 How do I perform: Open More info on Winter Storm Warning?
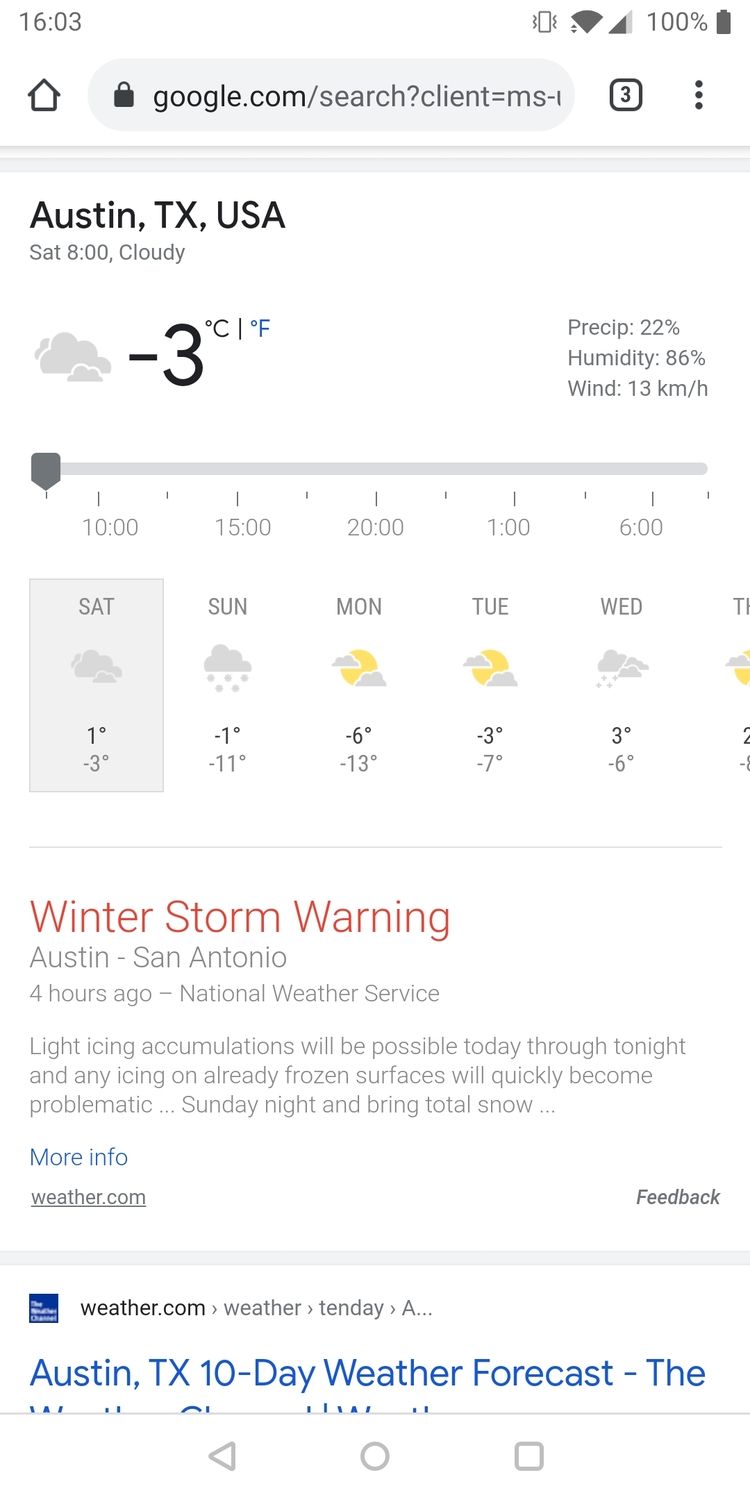click(79, 1157)
